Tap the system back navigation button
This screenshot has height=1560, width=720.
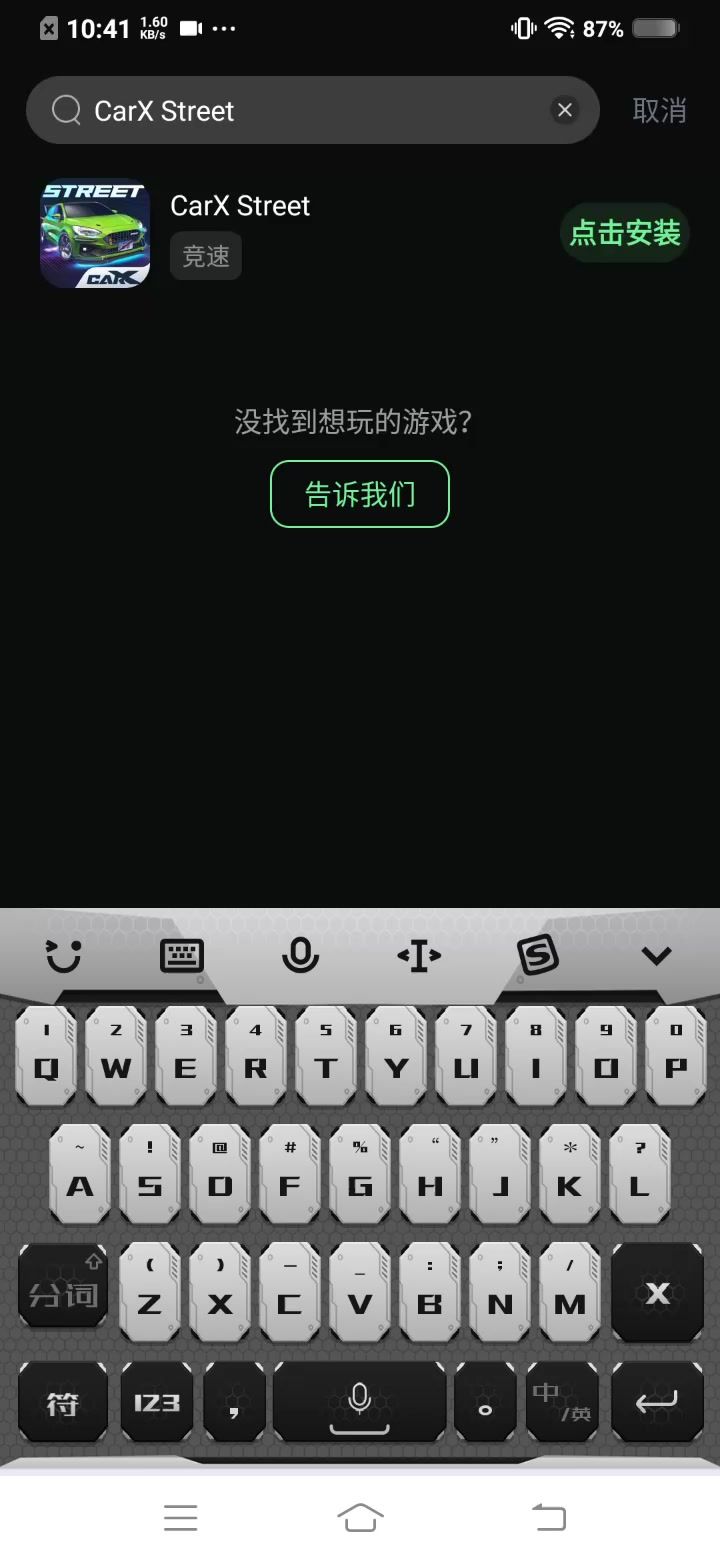(548, 1517)
